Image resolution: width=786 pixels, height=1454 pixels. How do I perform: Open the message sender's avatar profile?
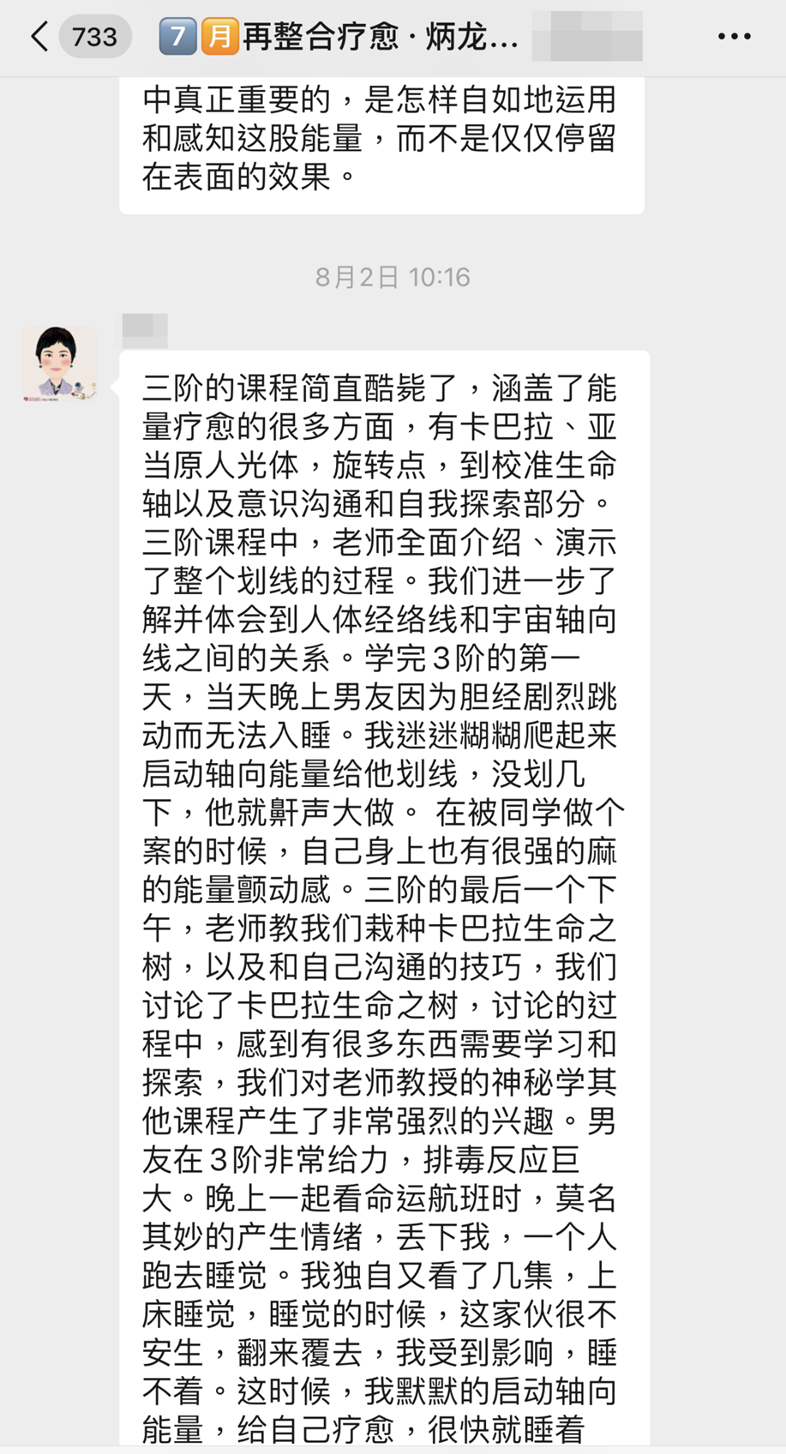point(59,364)
